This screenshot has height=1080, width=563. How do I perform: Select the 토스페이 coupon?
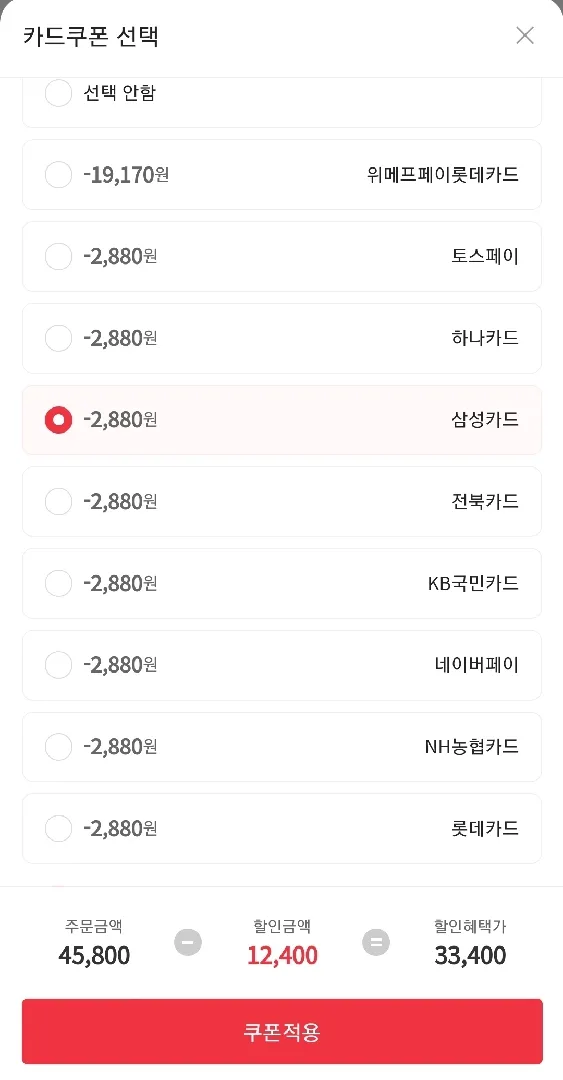(282, 256)
